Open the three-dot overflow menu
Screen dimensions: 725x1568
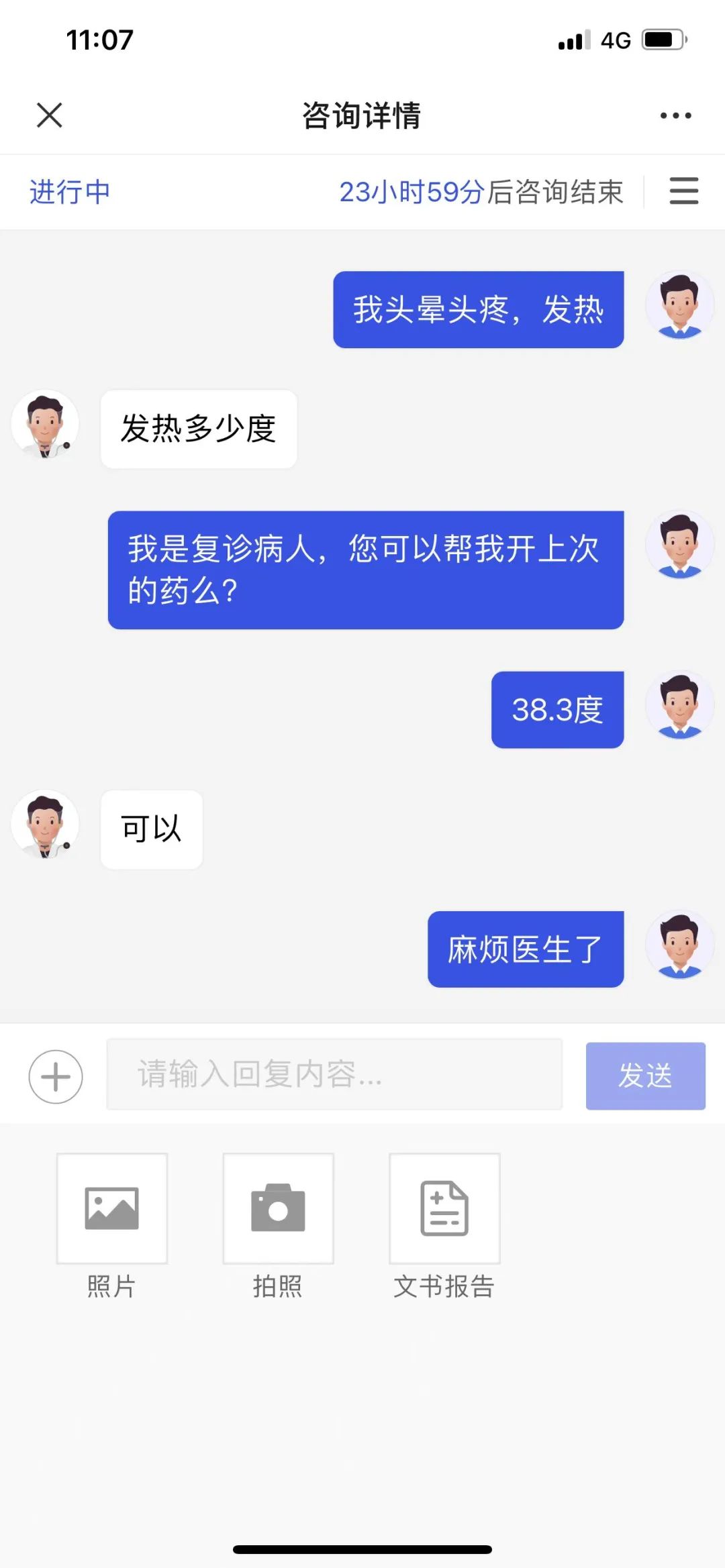click(675, 115)
